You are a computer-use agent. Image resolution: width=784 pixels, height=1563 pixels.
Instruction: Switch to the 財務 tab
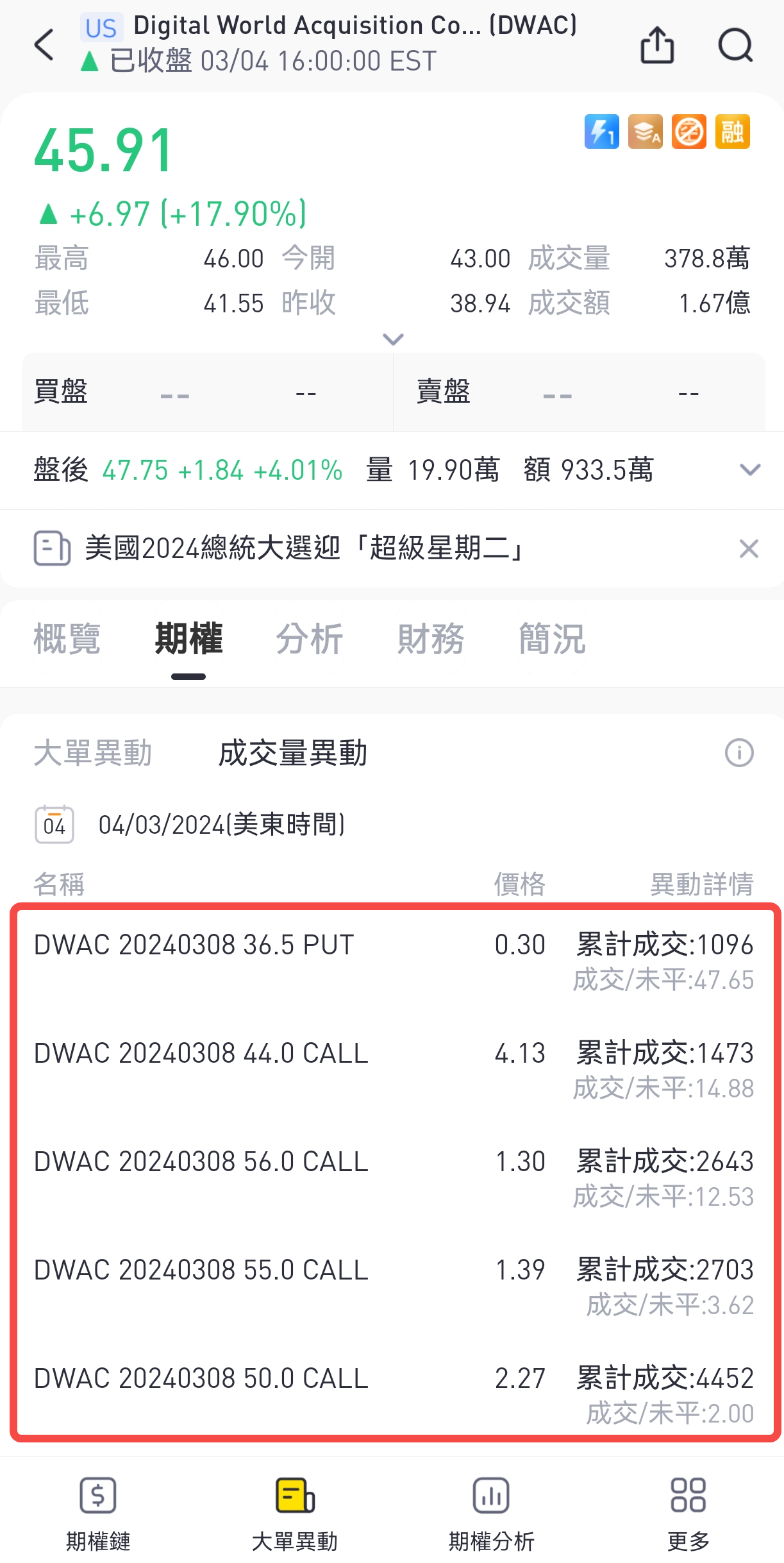[x=430, y=639]
